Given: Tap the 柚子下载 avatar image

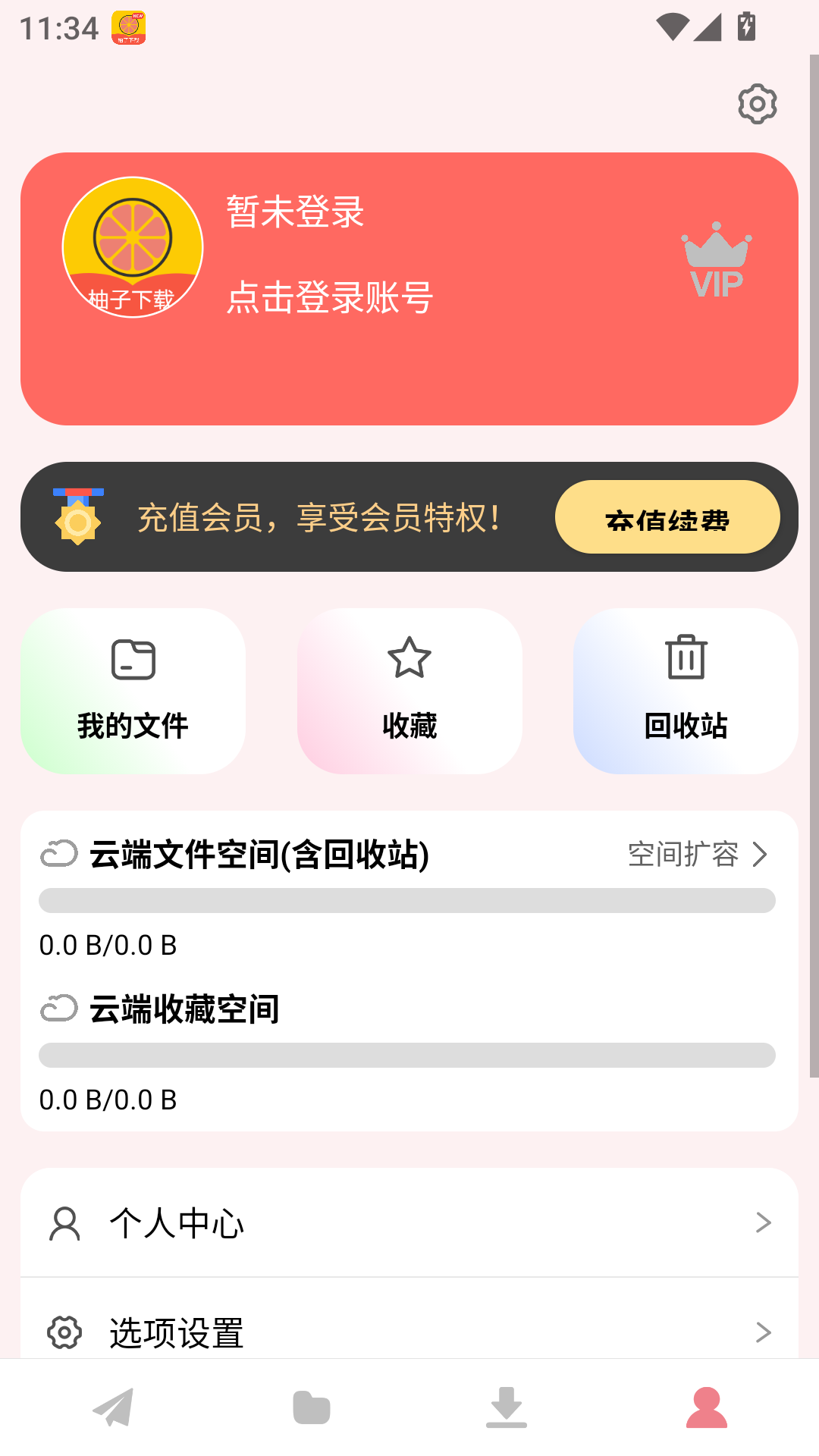Looking at the screenshot, I should (x=133, y=247).
